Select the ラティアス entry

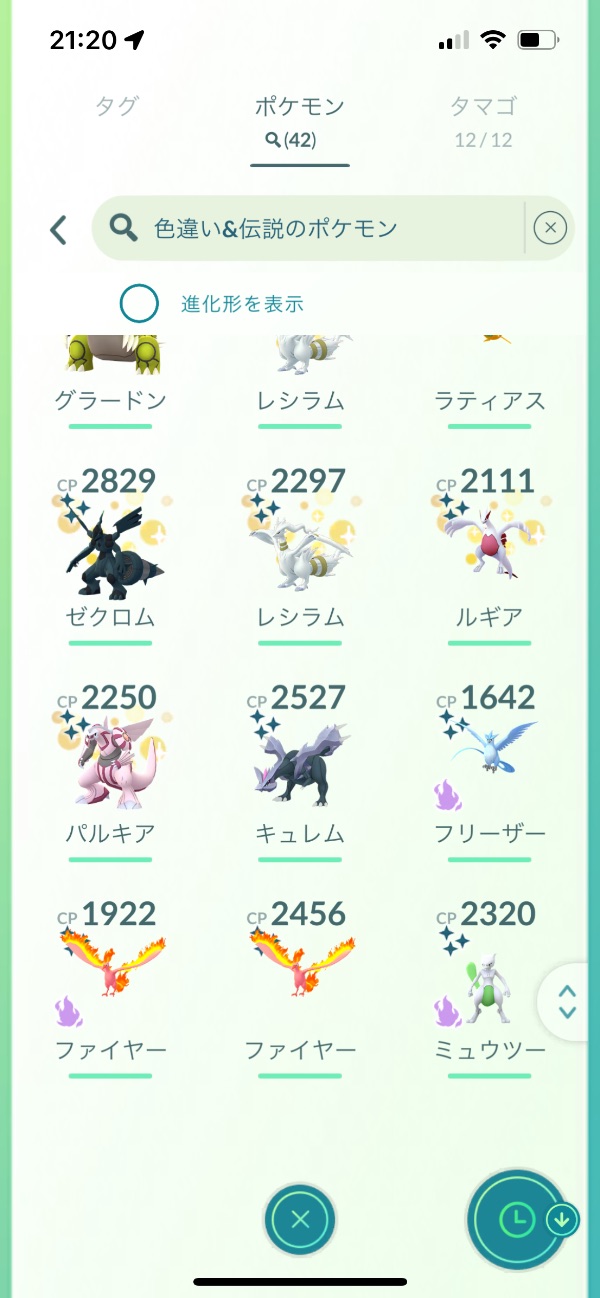point(490,380)
